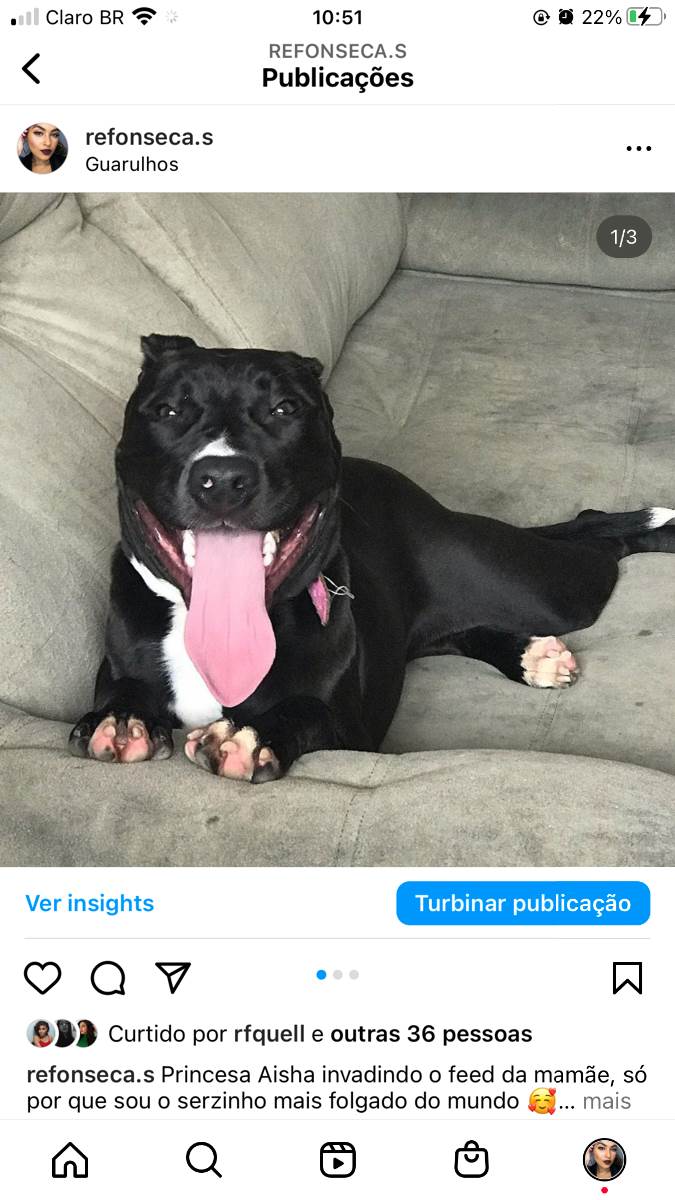Expand the caption by tapping mais

click(607, 1102)
